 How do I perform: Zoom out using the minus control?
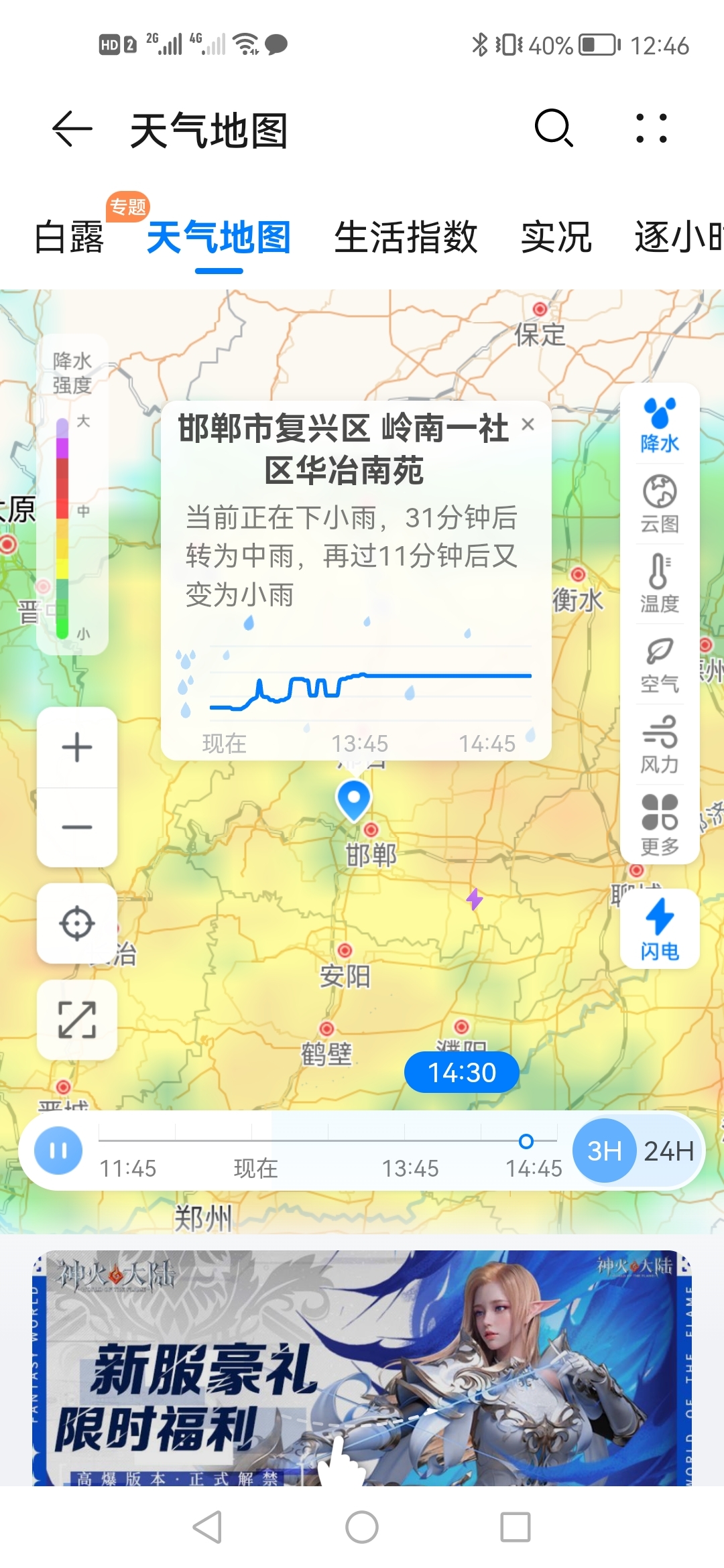coord(76,828)
